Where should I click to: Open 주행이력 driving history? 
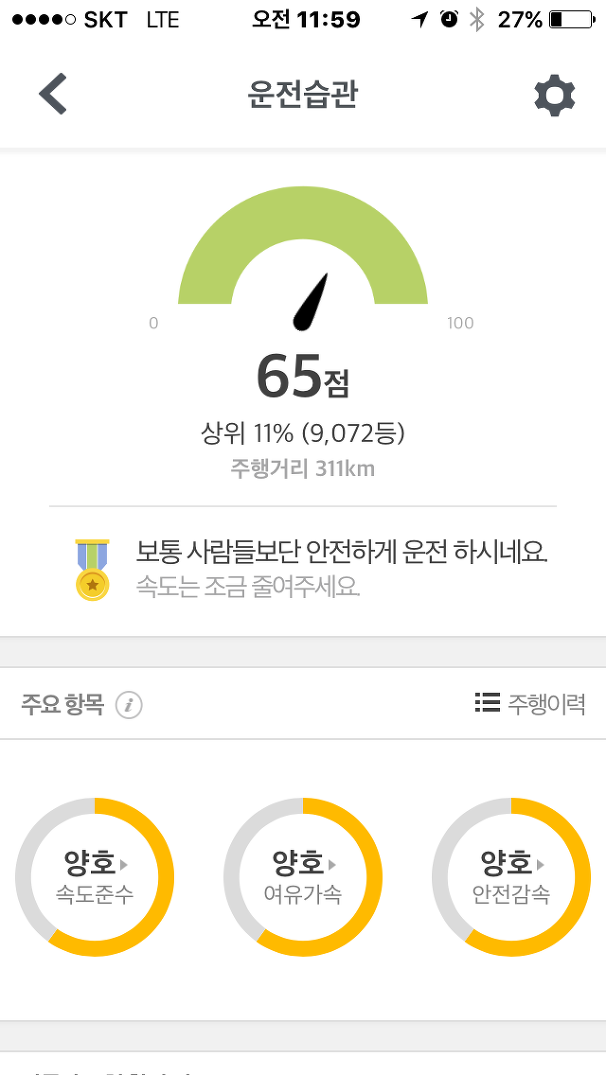point(530,703)
